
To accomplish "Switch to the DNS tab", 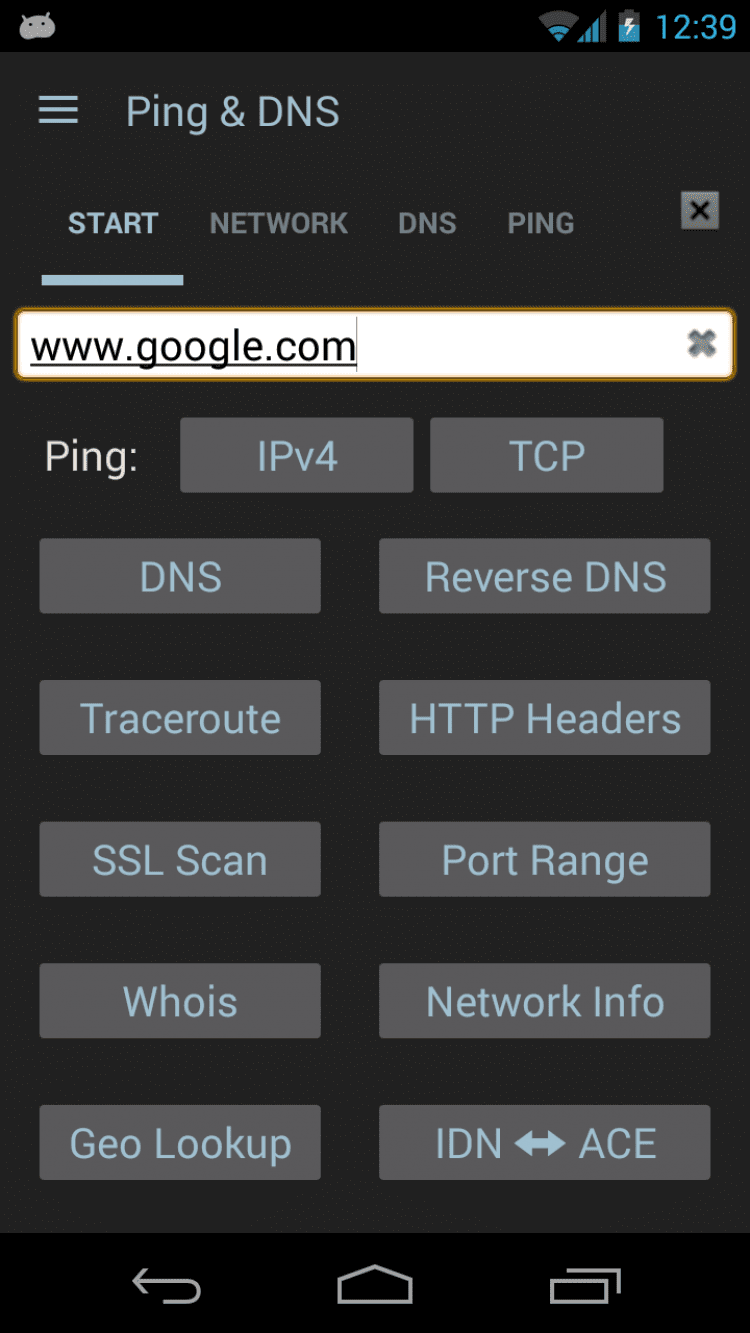I will [x=427, y=223].
